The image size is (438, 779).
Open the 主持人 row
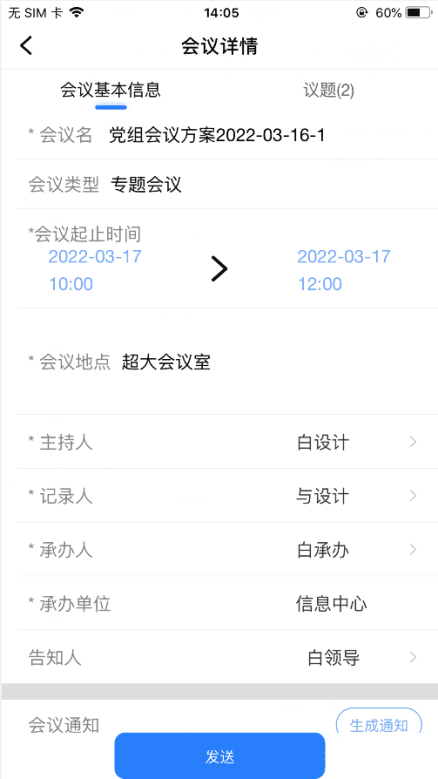(228, 442)
